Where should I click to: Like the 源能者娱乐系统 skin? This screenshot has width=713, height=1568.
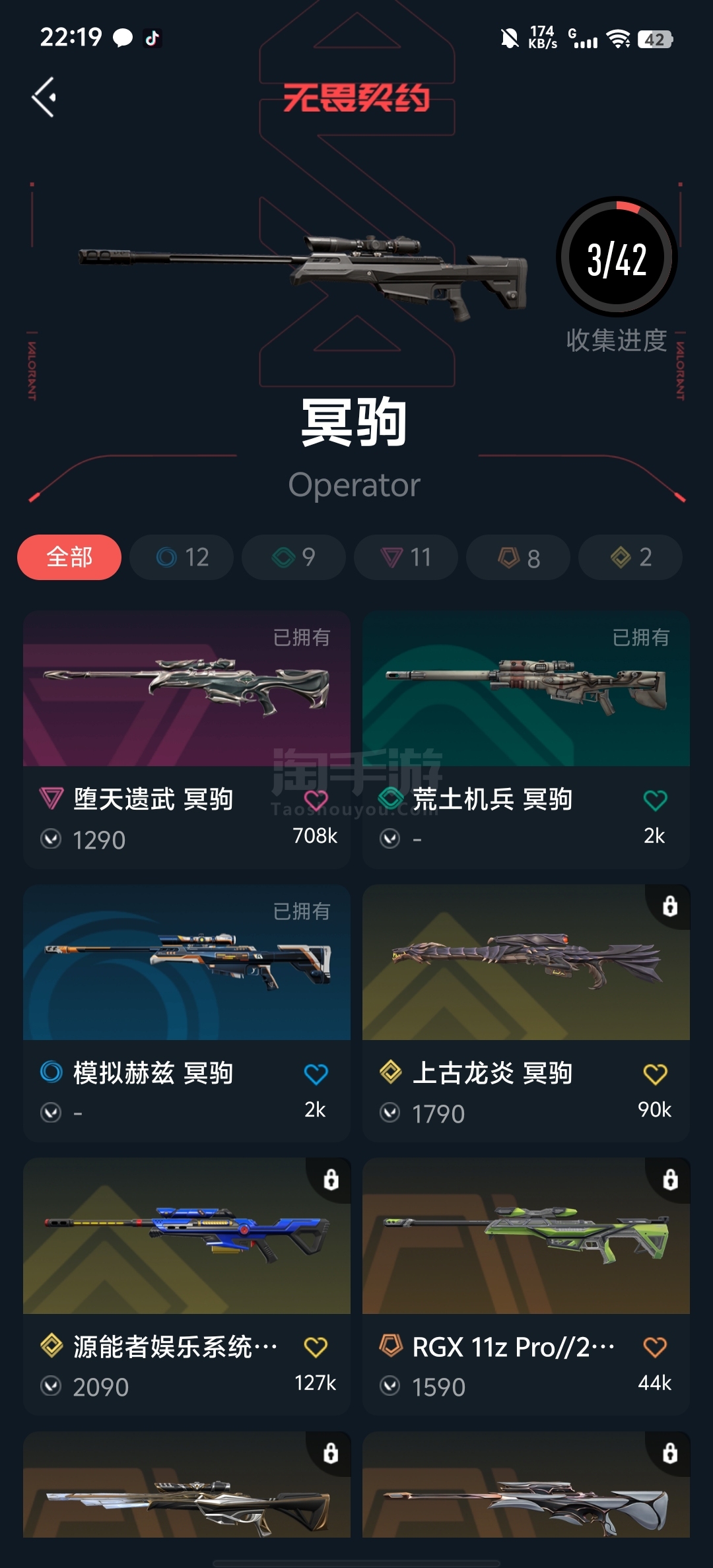[x=316, y=1348]
